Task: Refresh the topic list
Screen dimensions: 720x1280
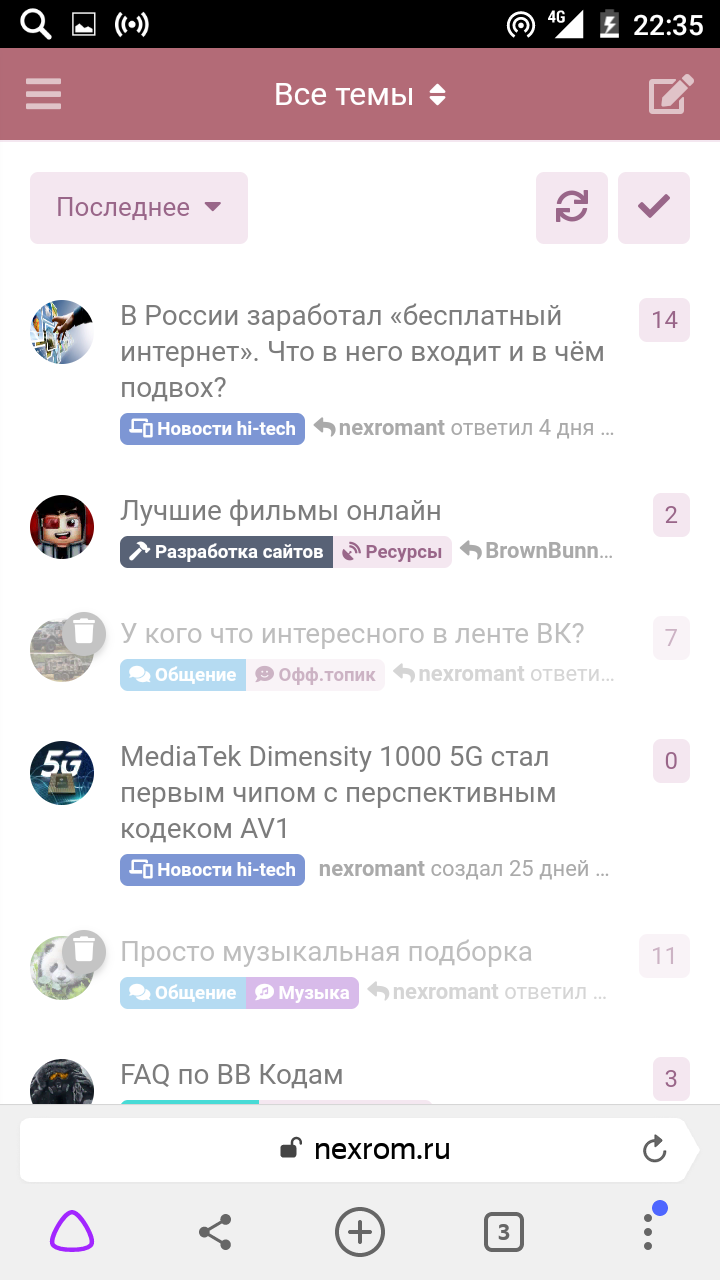Action: pos(572,208)
